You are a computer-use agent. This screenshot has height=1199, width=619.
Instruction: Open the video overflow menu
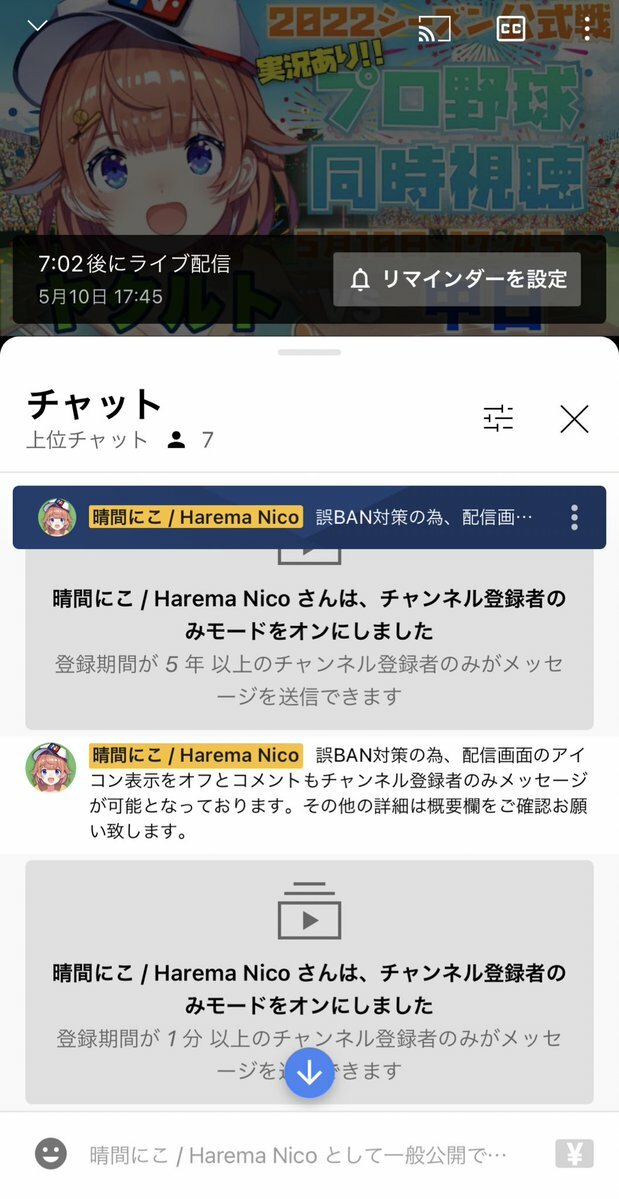coord(587,28)
